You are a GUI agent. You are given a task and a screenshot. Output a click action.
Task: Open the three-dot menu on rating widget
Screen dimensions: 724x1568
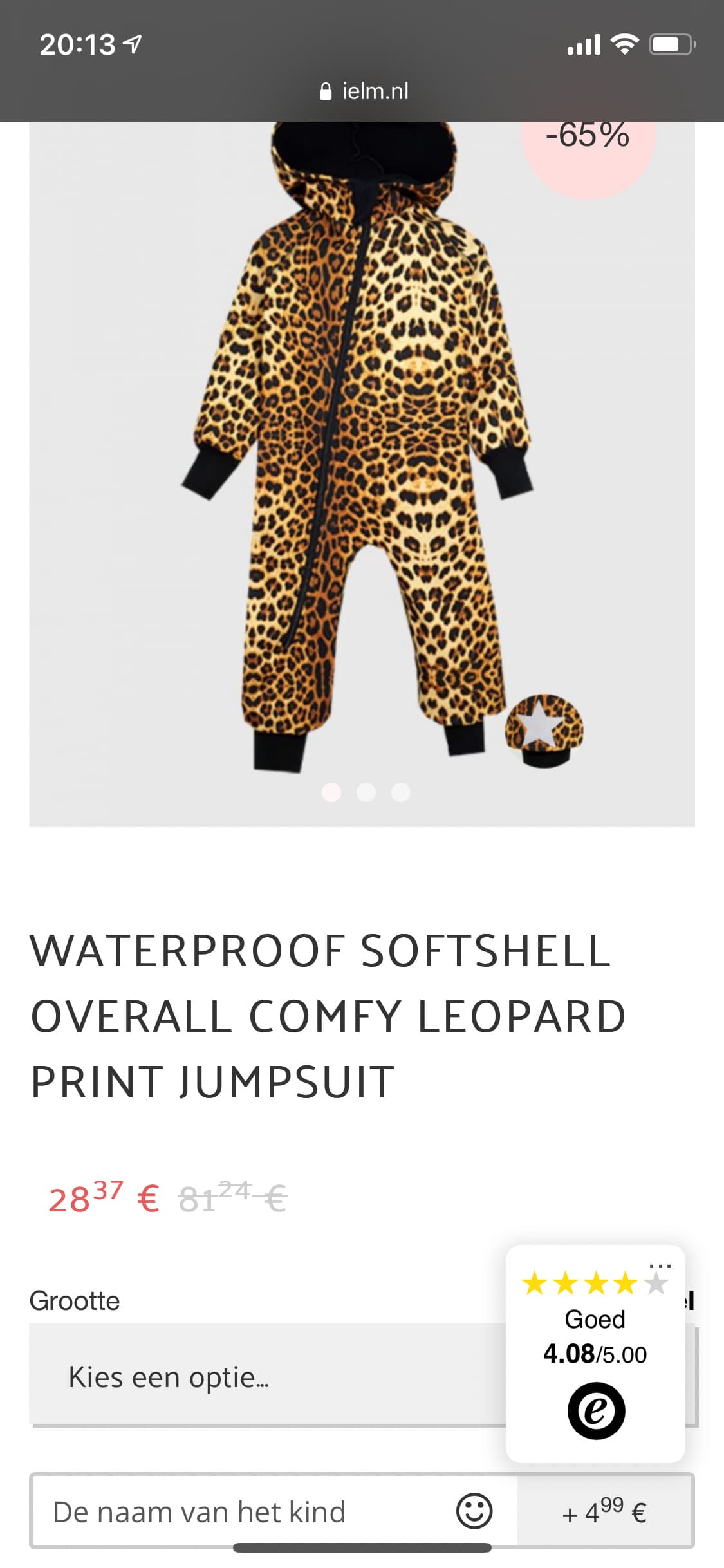tap(660, 1266)
